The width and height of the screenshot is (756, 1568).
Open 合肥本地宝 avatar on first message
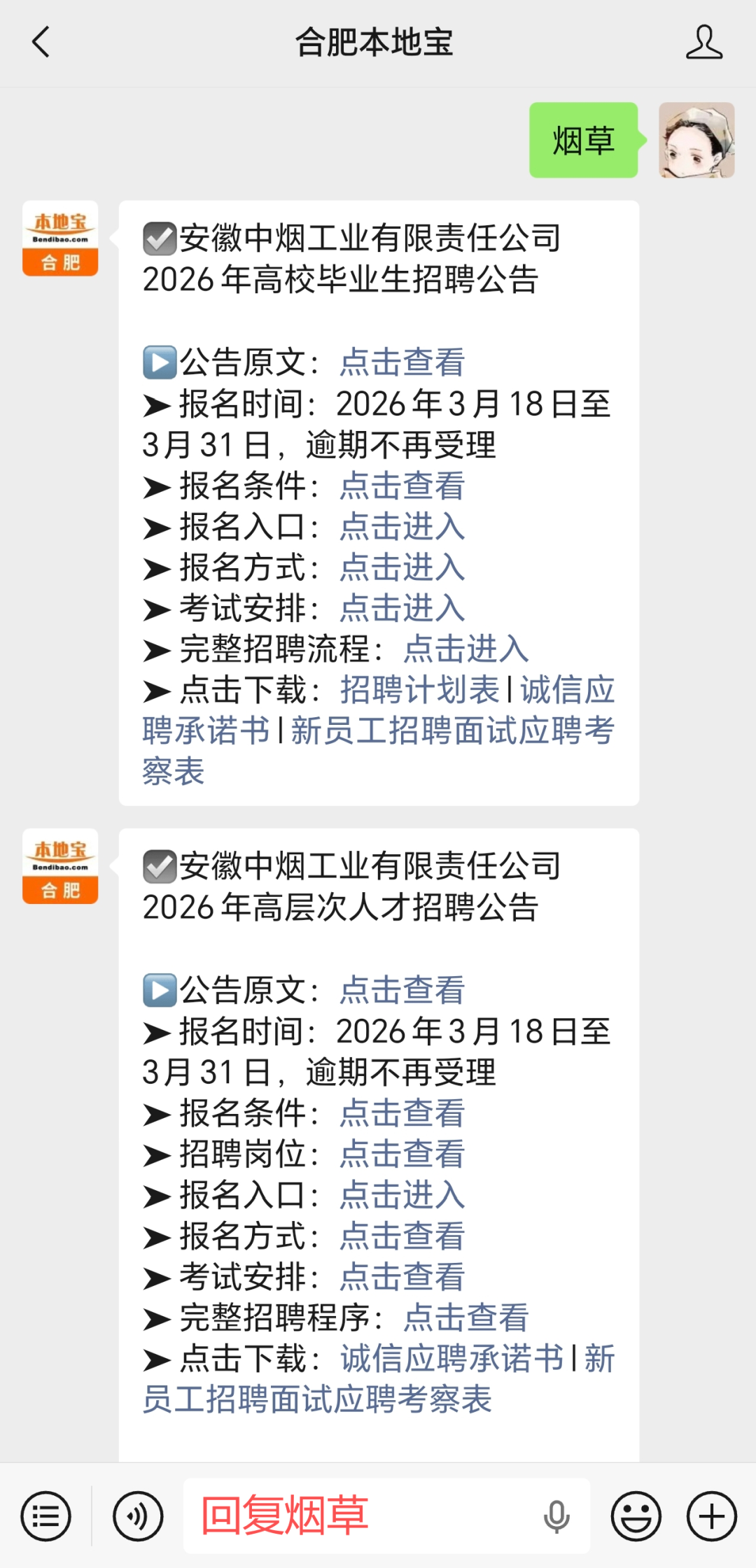(60, 239)
